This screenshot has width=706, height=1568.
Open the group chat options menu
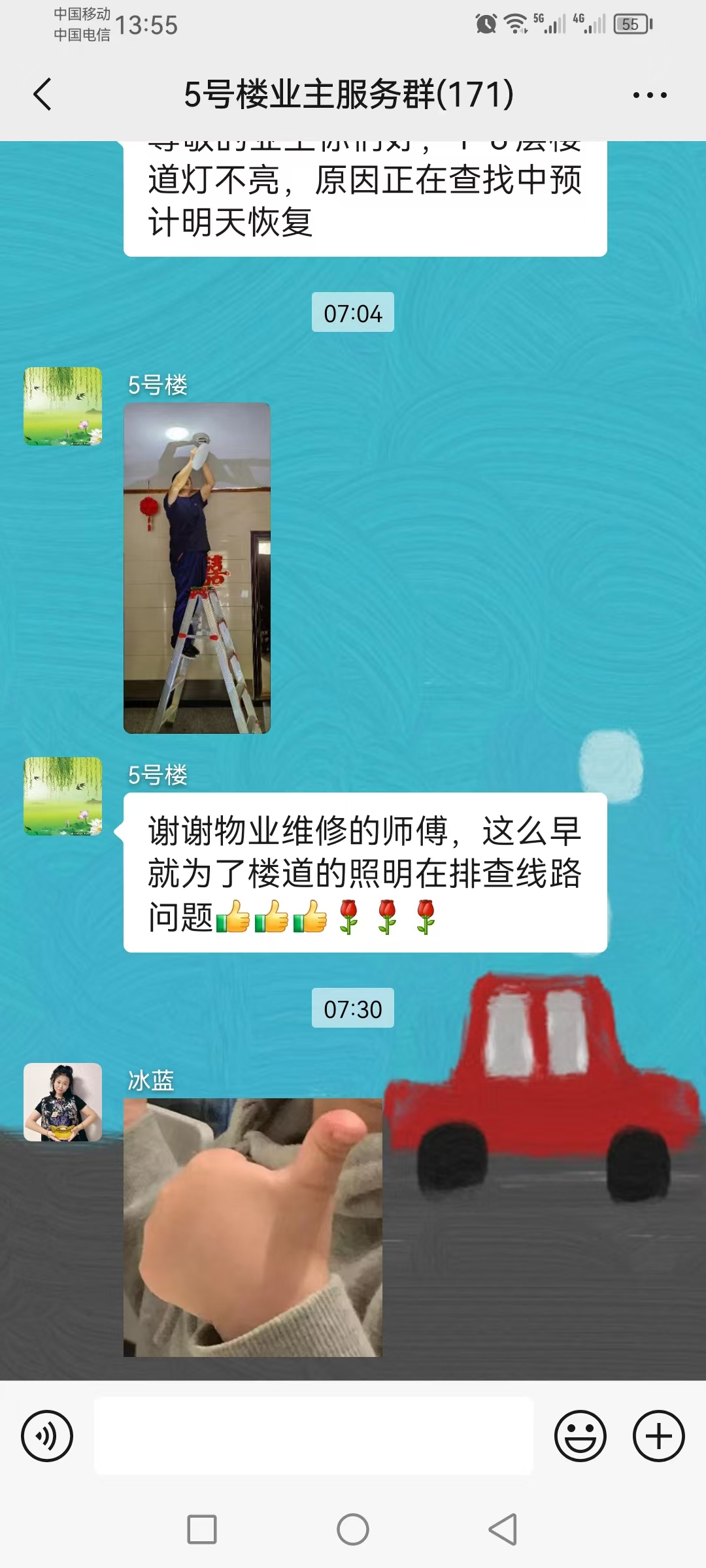(650, 95)
